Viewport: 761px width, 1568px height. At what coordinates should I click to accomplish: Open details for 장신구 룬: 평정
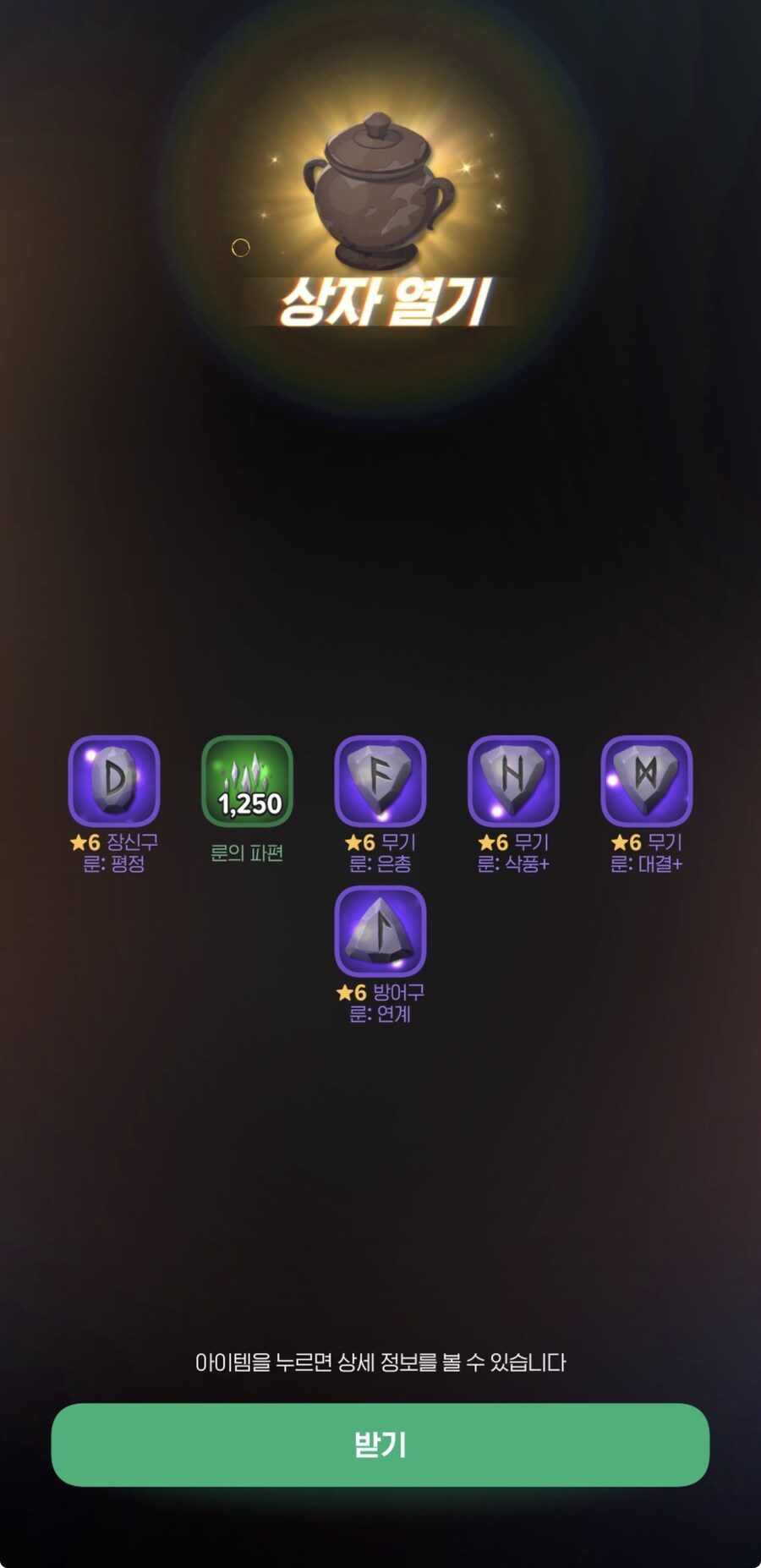(114, 781)
